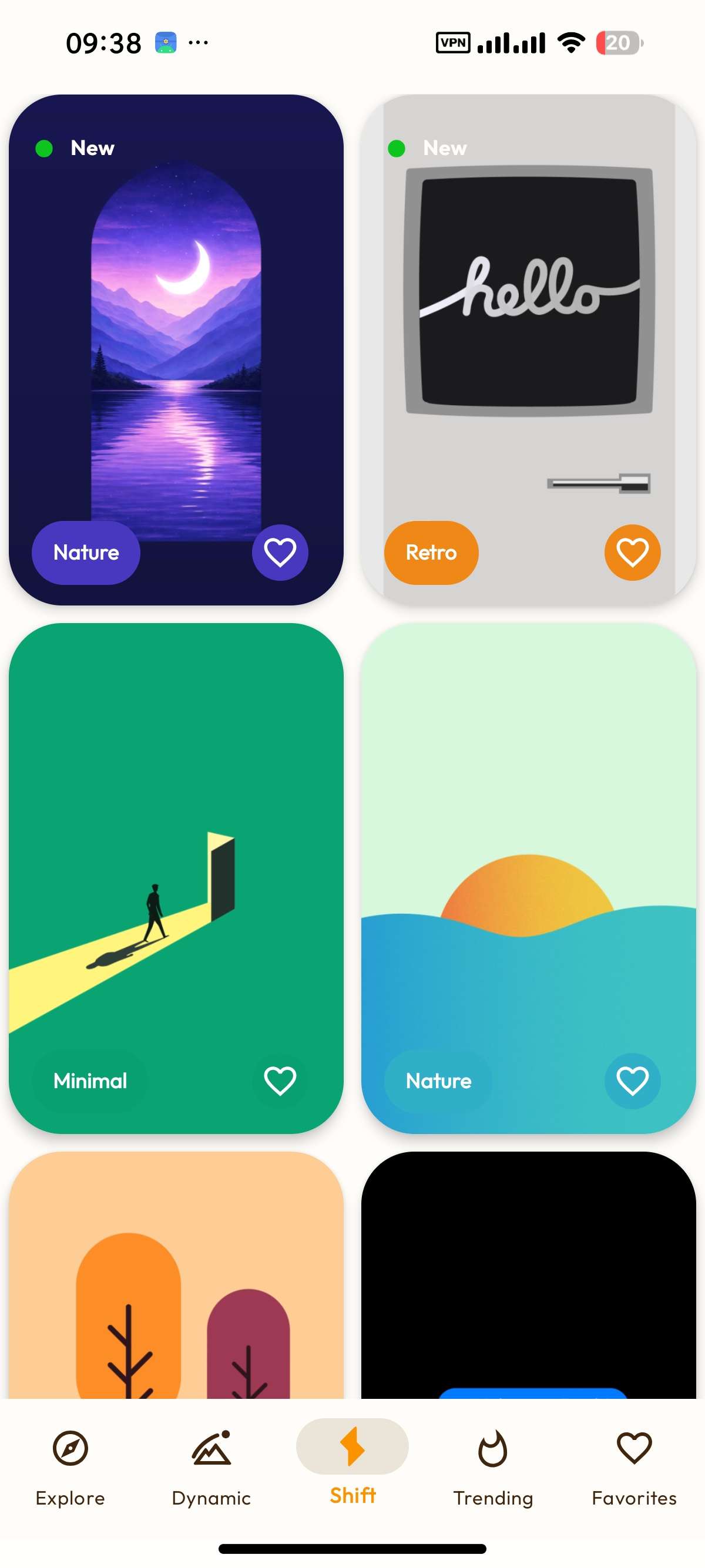Tap the Nature chip on sunset wallpaper
The height and width of the screenshot is (1568, 705).
438,1081
